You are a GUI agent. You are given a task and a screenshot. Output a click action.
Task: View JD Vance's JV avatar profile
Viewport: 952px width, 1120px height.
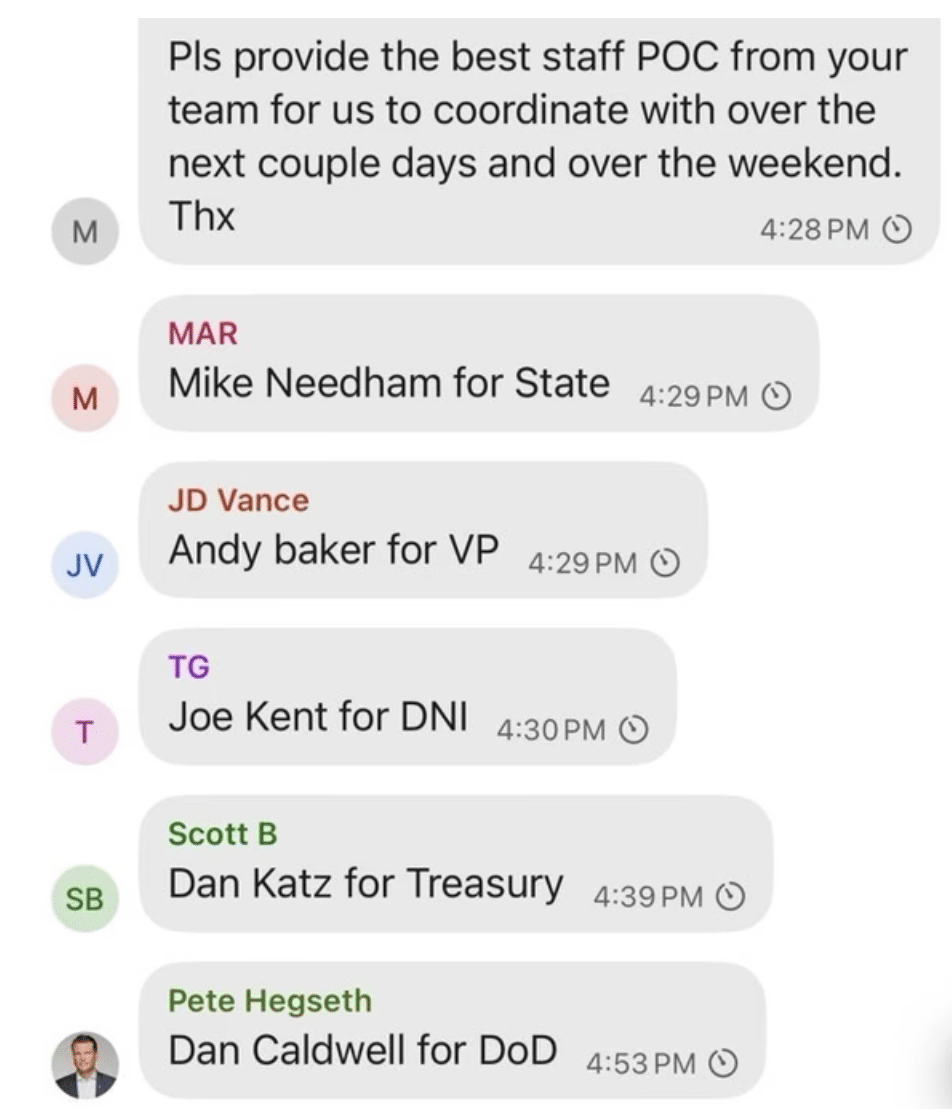85,565
